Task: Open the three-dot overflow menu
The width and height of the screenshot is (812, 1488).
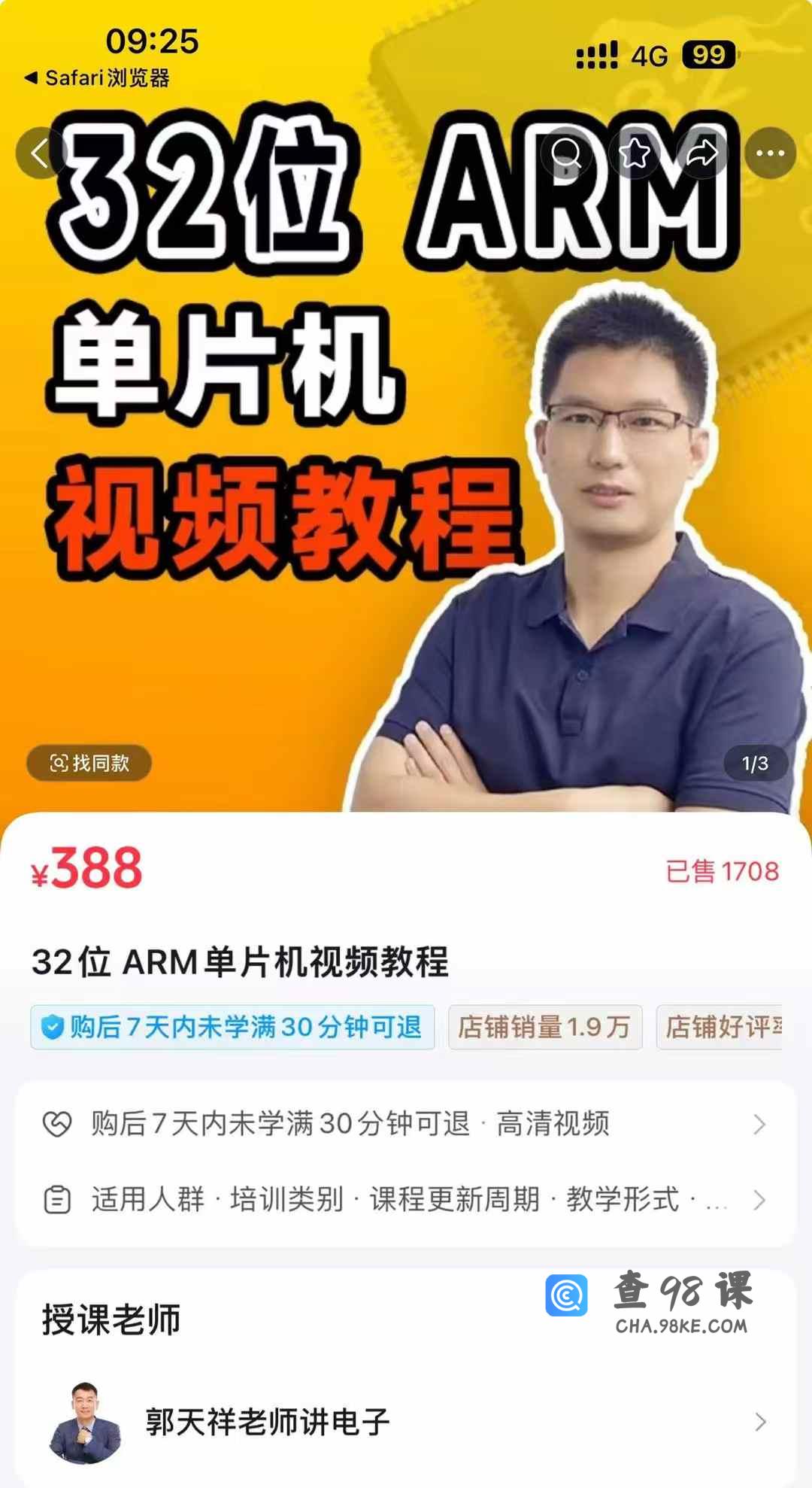Action: click(x=770, y=153)
